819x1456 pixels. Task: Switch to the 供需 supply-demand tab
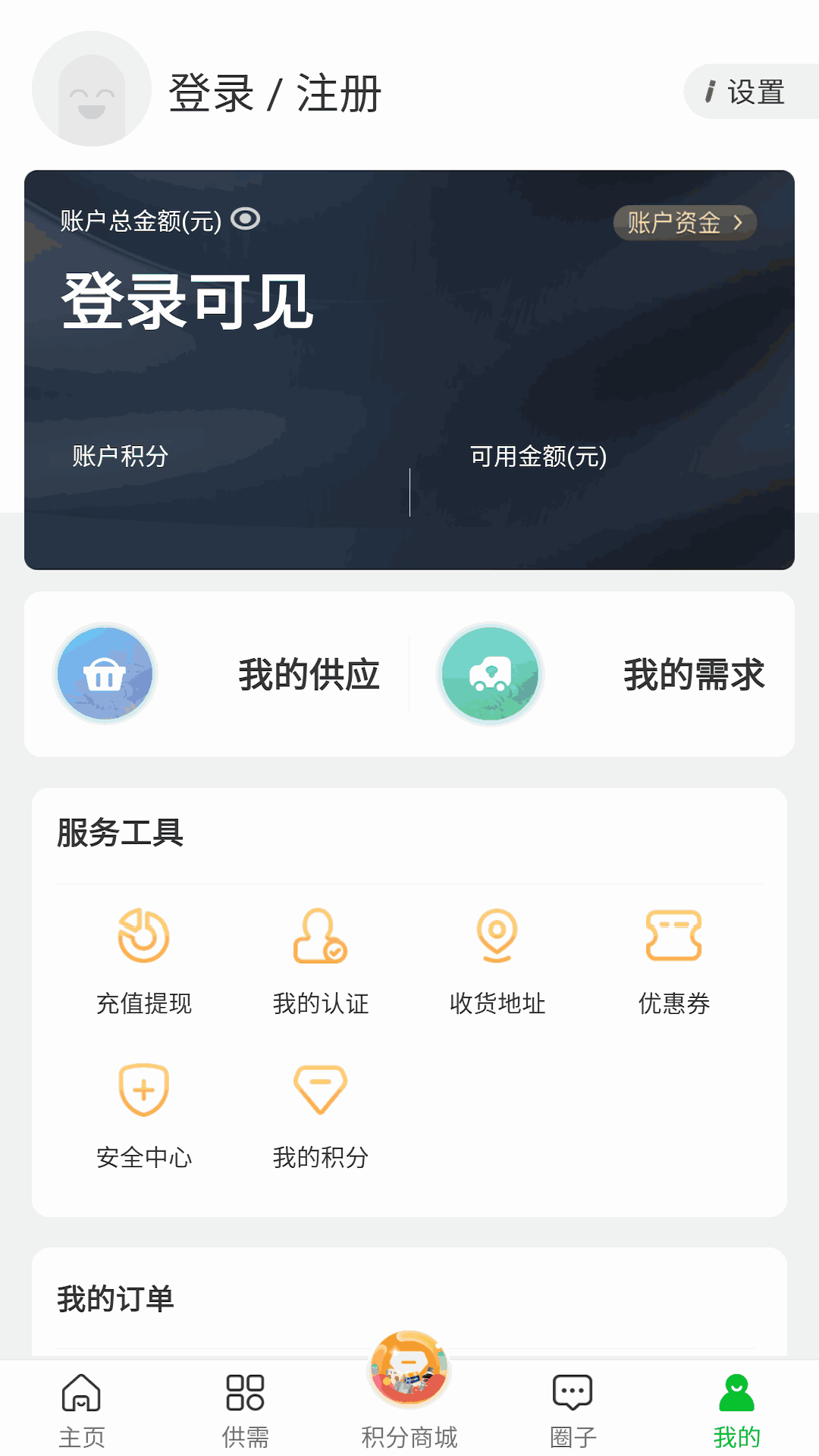(x=246, y=1410)
